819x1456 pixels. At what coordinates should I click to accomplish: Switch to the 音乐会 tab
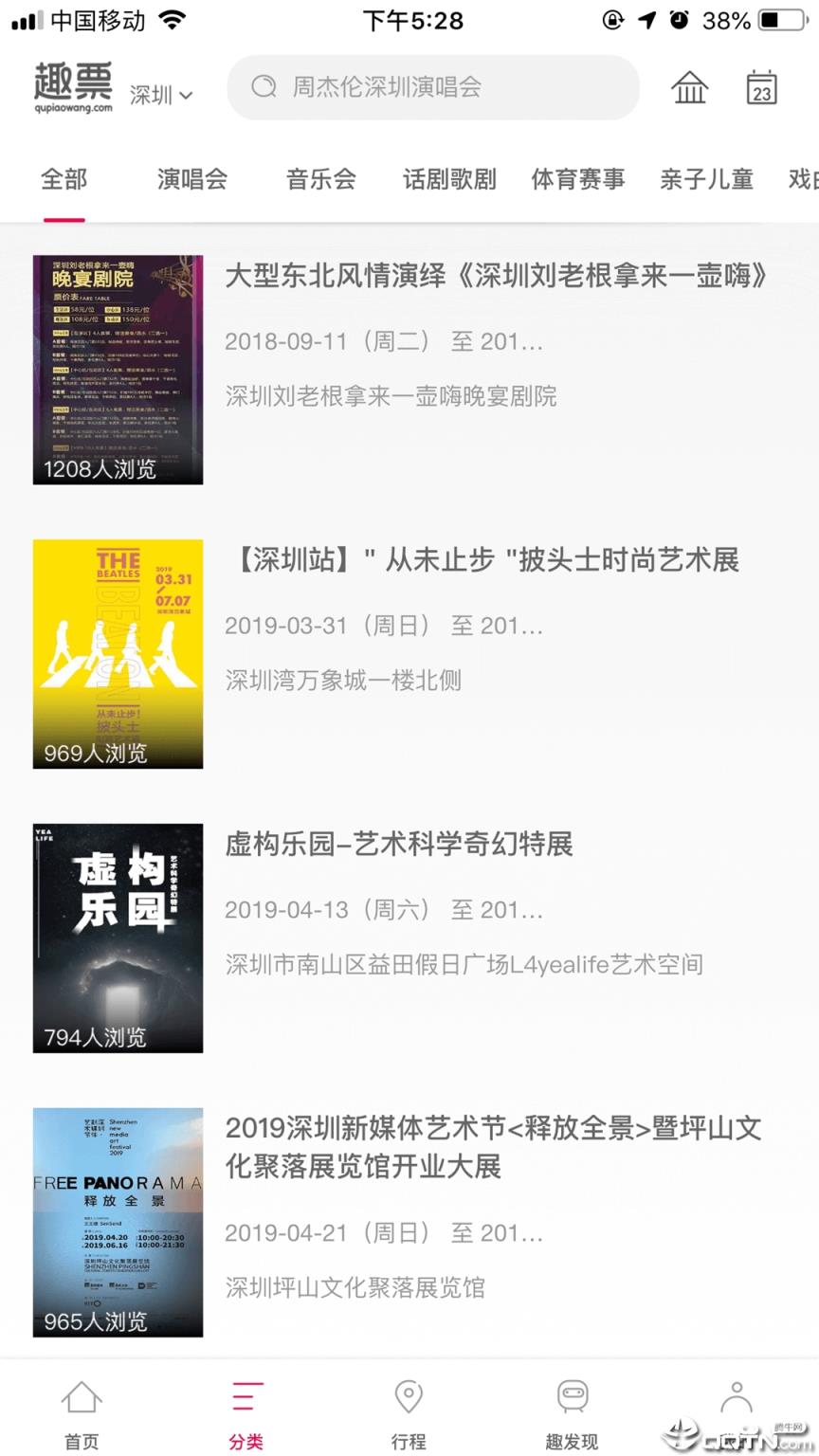tap(321, 179)
